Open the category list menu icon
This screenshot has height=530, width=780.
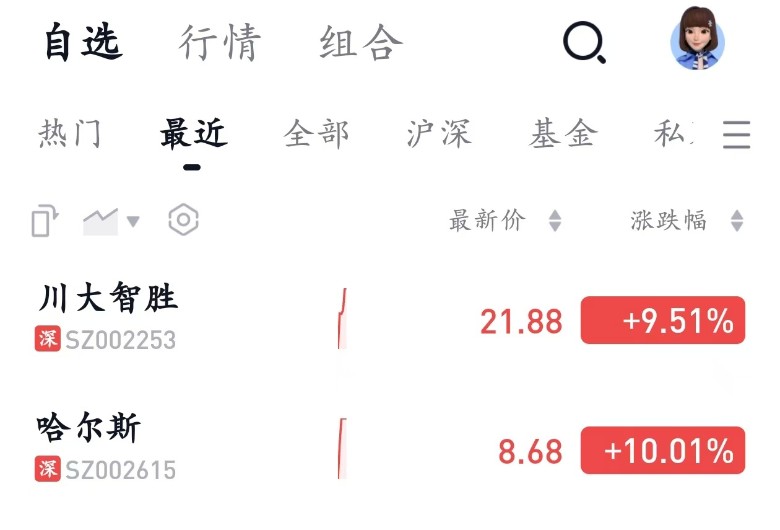click(737, 134)
